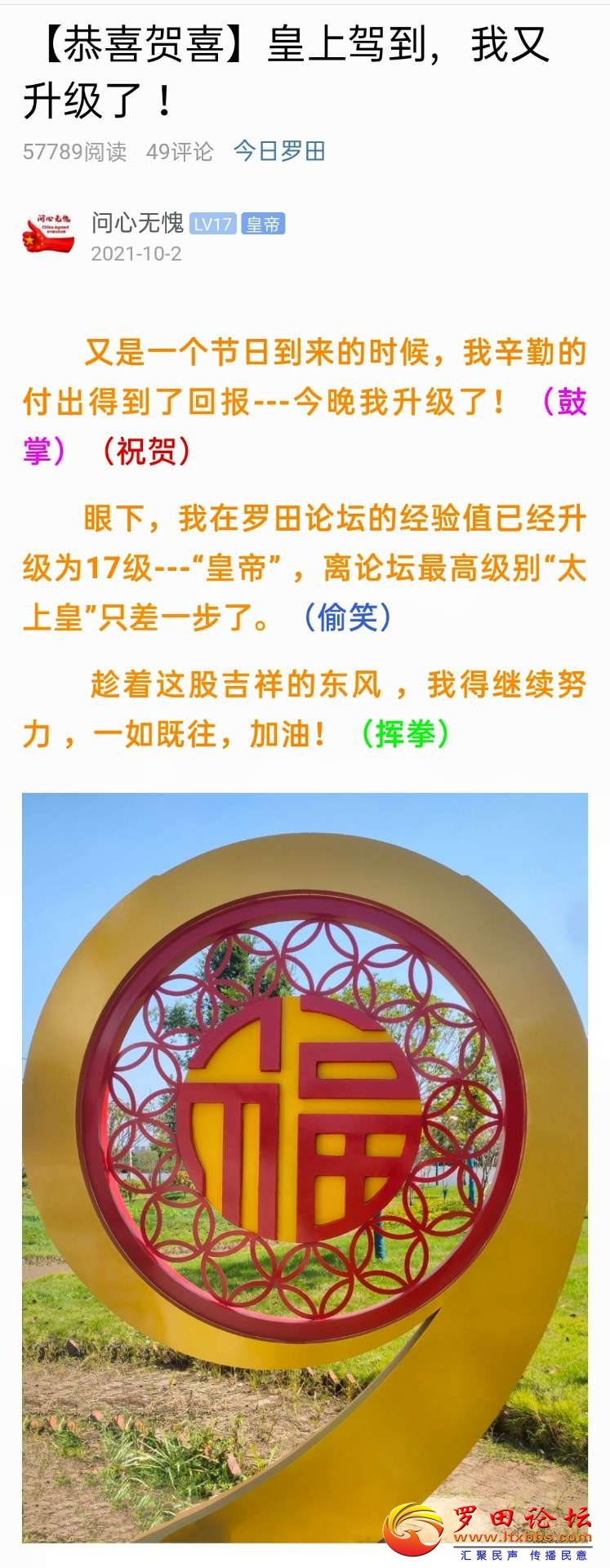
Task: Tap the author name 问心无愧
Action: click(137, 223)
